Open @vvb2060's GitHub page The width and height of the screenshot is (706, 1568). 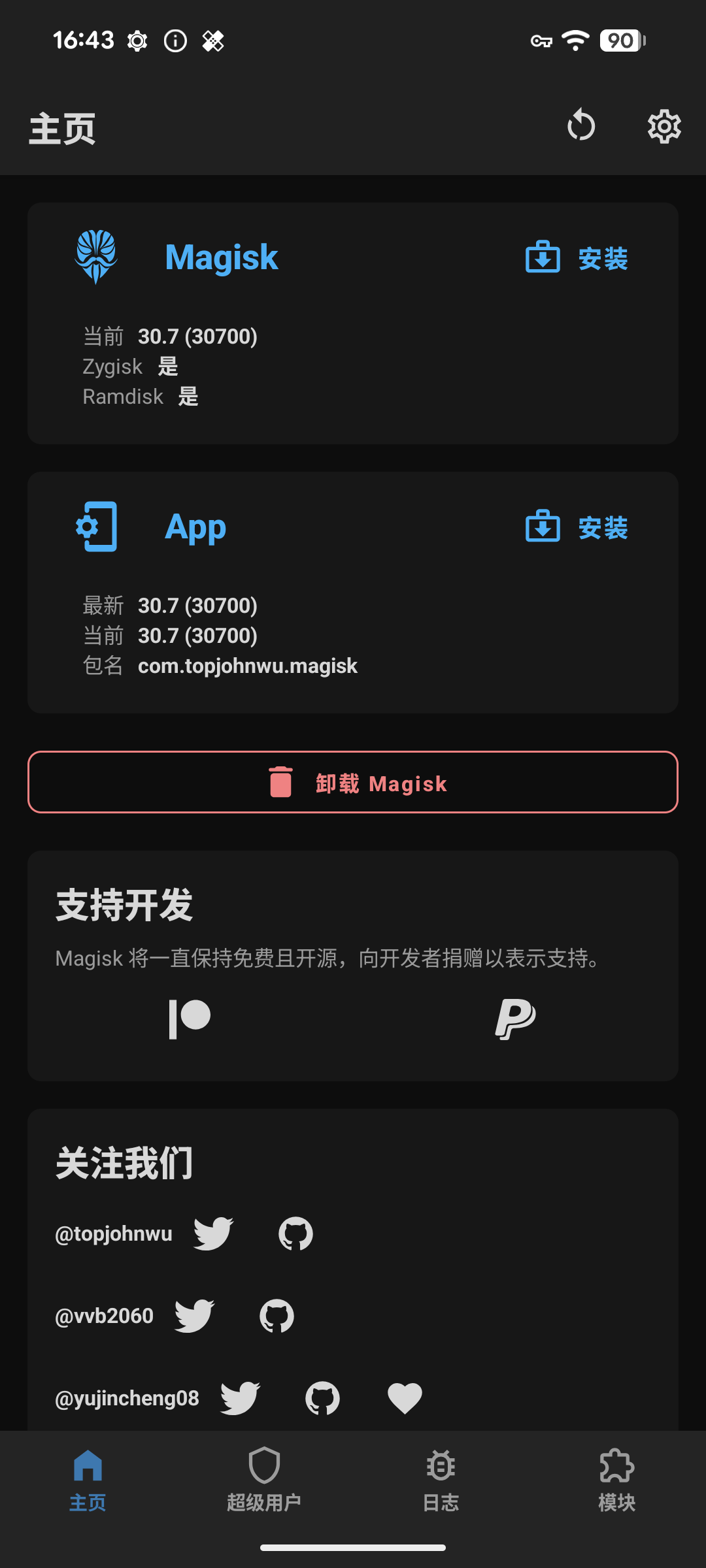tap(277, 1316)
